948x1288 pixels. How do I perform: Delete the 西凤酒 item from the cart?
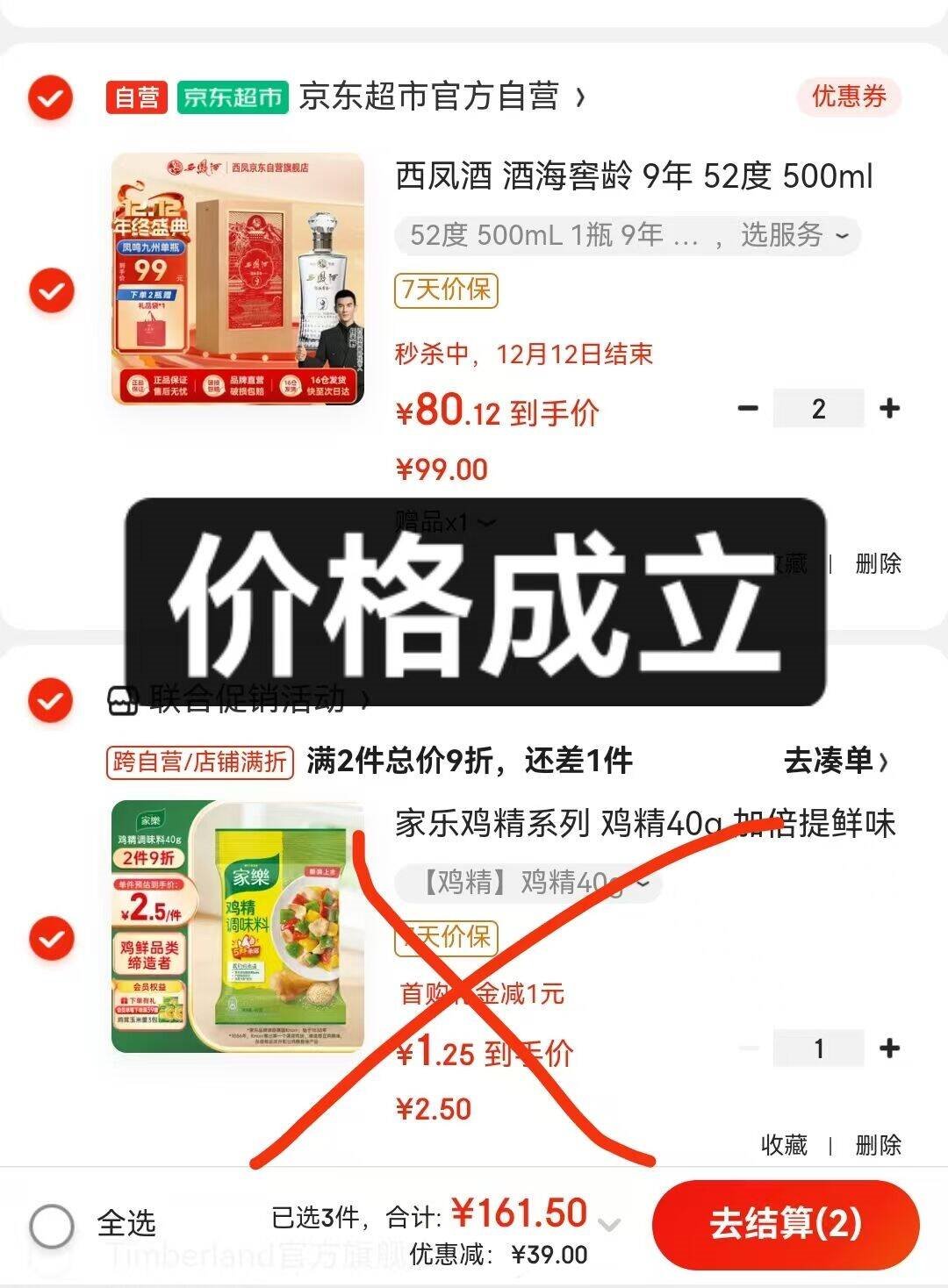pyautogui.click(x=878, y=564)
